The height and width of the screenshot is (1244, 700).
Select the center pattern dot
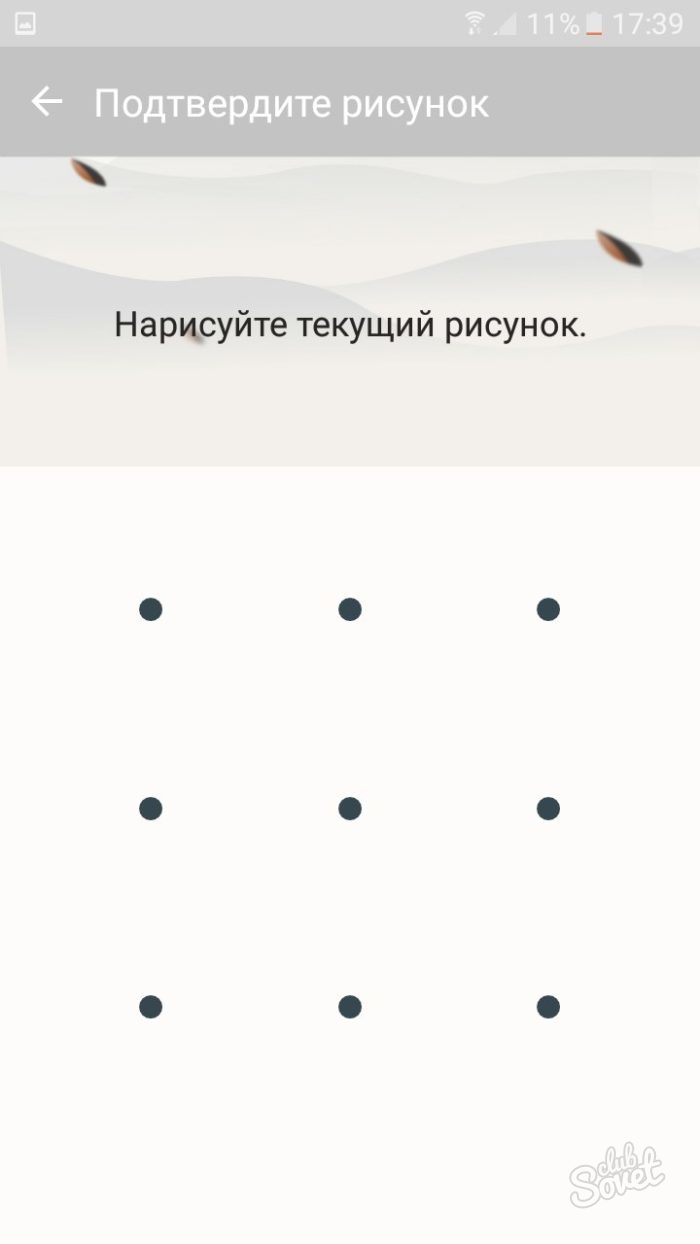point(349,808)
